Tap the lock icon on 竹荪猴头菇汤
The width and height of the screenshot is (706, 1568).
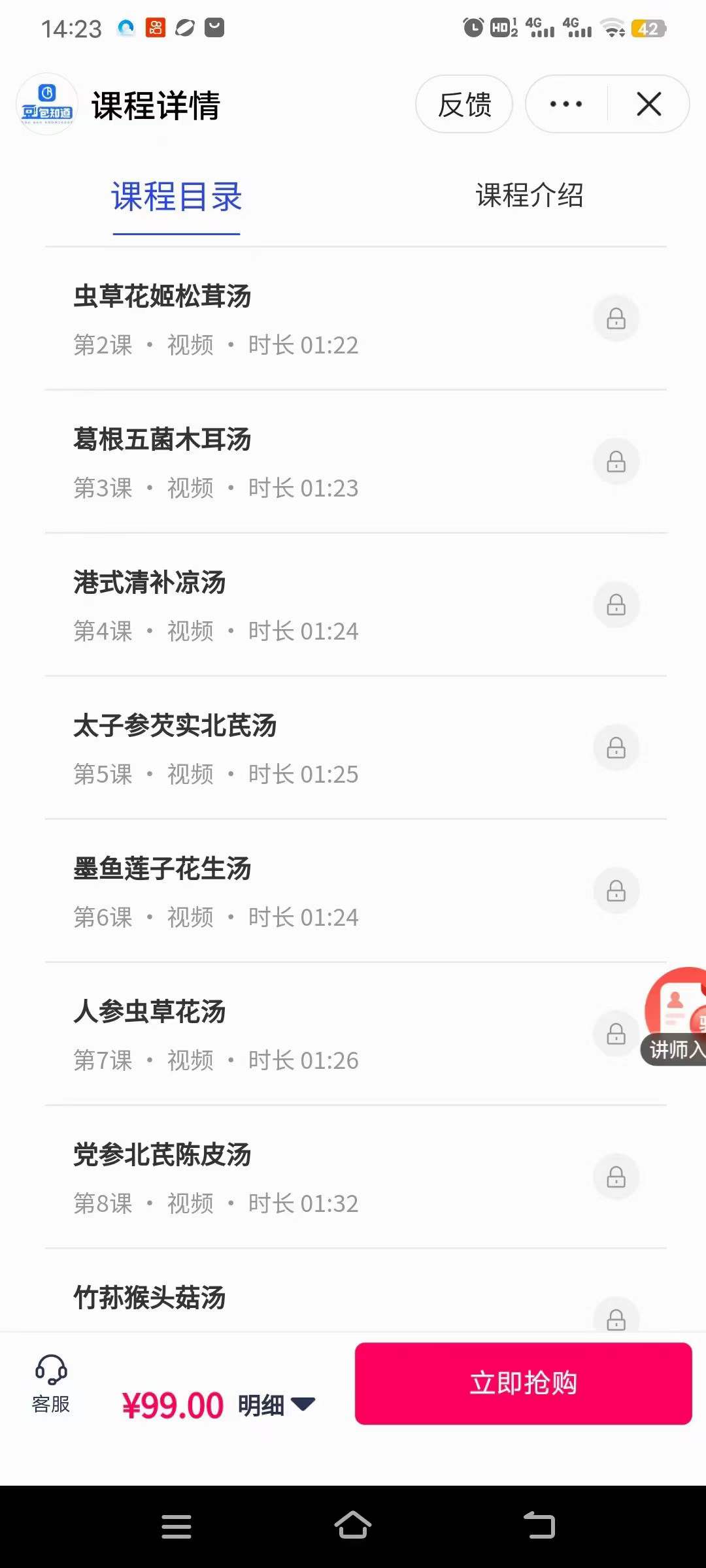click(615, 1318)
